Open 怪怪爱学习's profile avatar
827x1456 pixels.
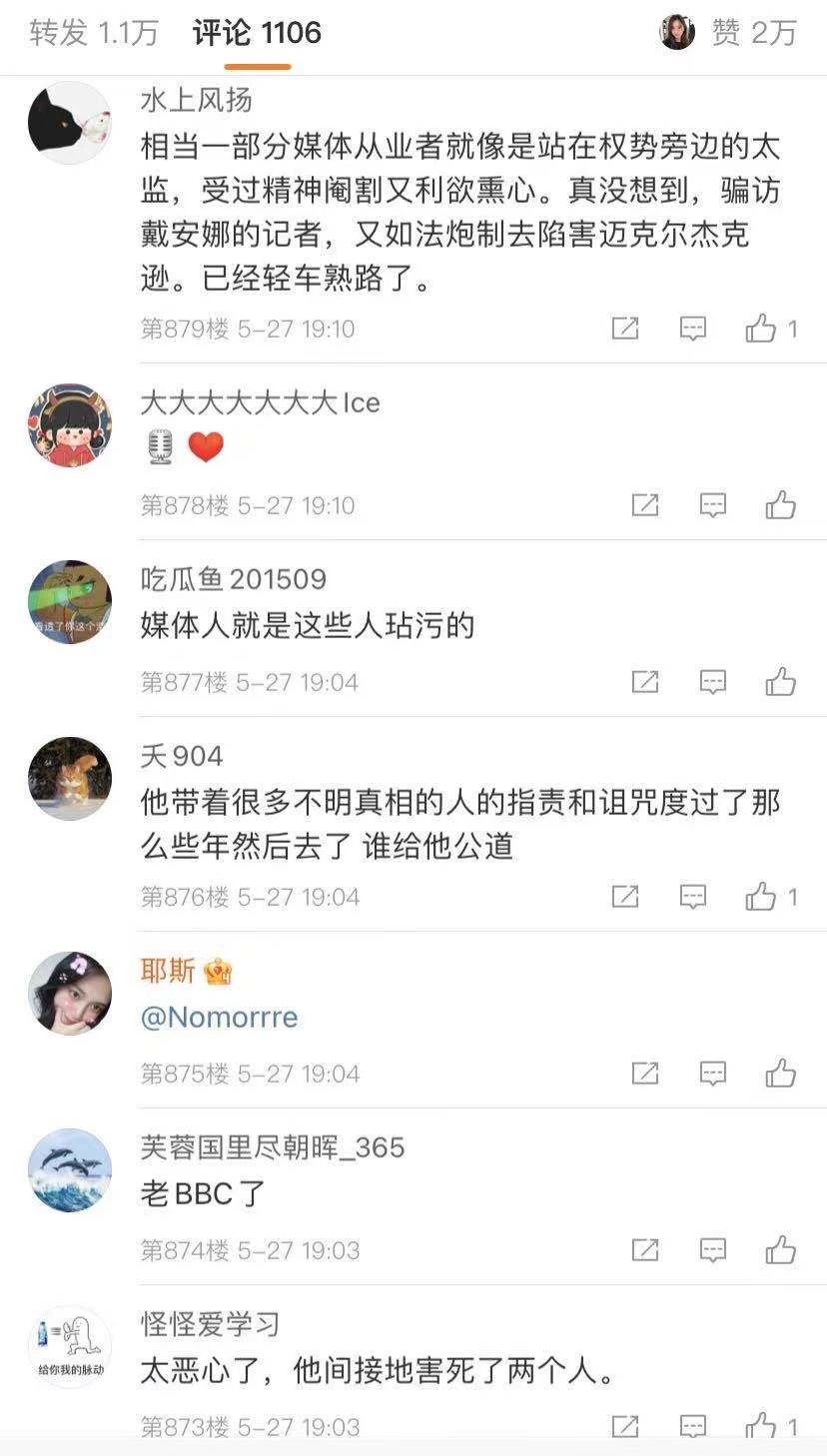tap(69, 1346)
